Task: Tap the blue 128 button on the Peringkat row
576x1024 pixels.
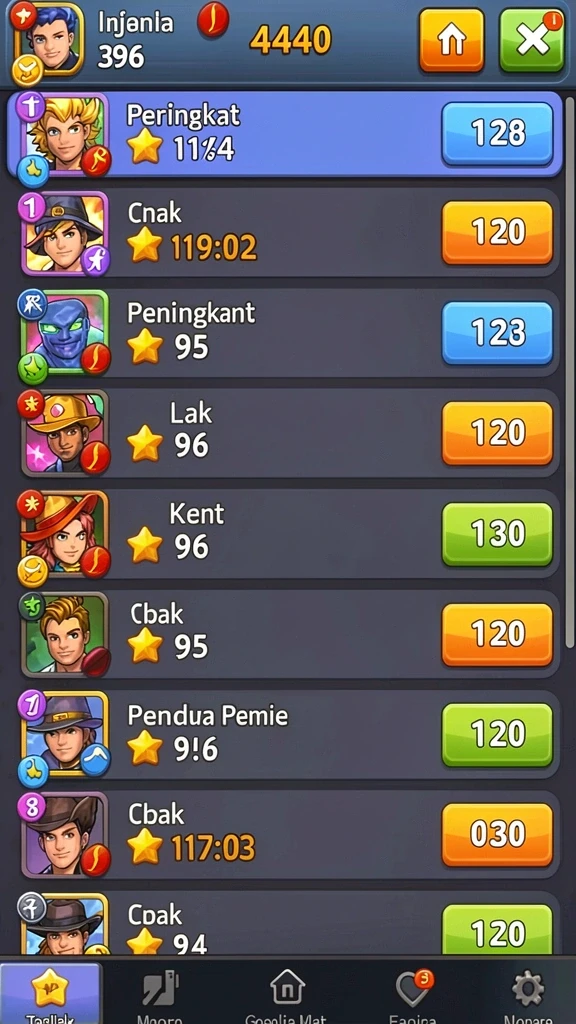Action: tap(497, 133)
